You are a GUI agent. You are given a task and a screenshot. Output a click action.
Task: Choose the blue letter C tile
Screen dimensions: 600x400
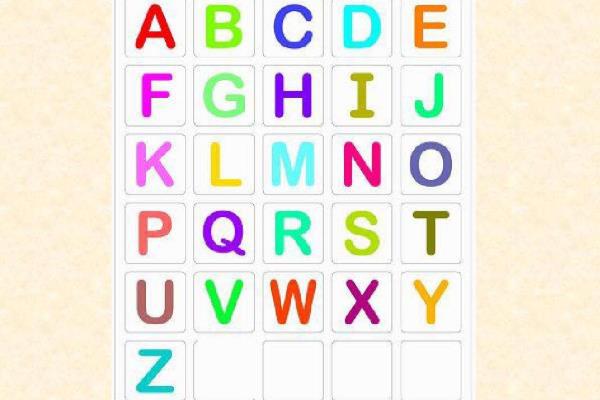click(x=293, y=28)
